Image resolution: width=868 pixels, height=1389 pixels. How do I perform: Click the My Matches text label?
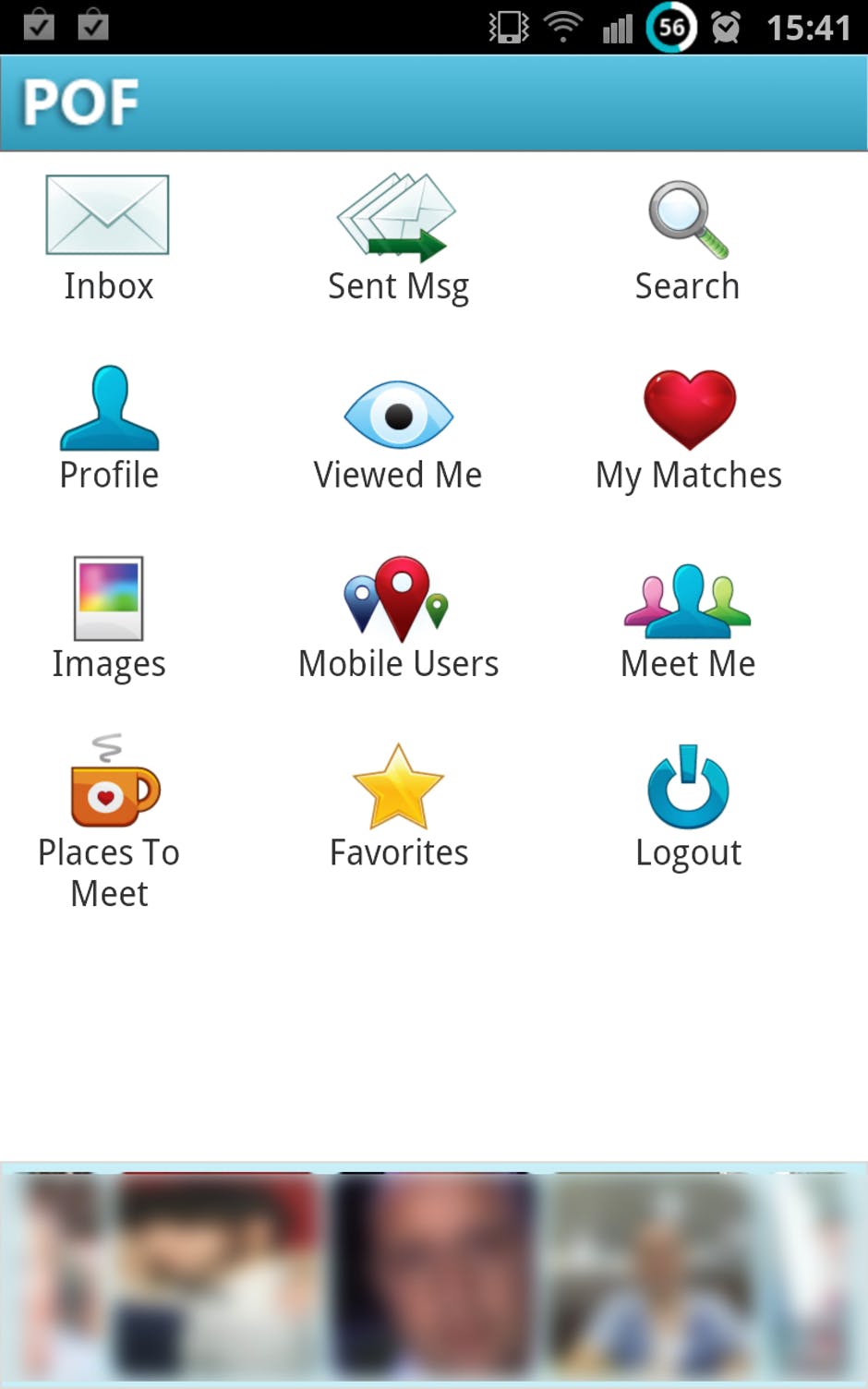[x=687, y=475]
